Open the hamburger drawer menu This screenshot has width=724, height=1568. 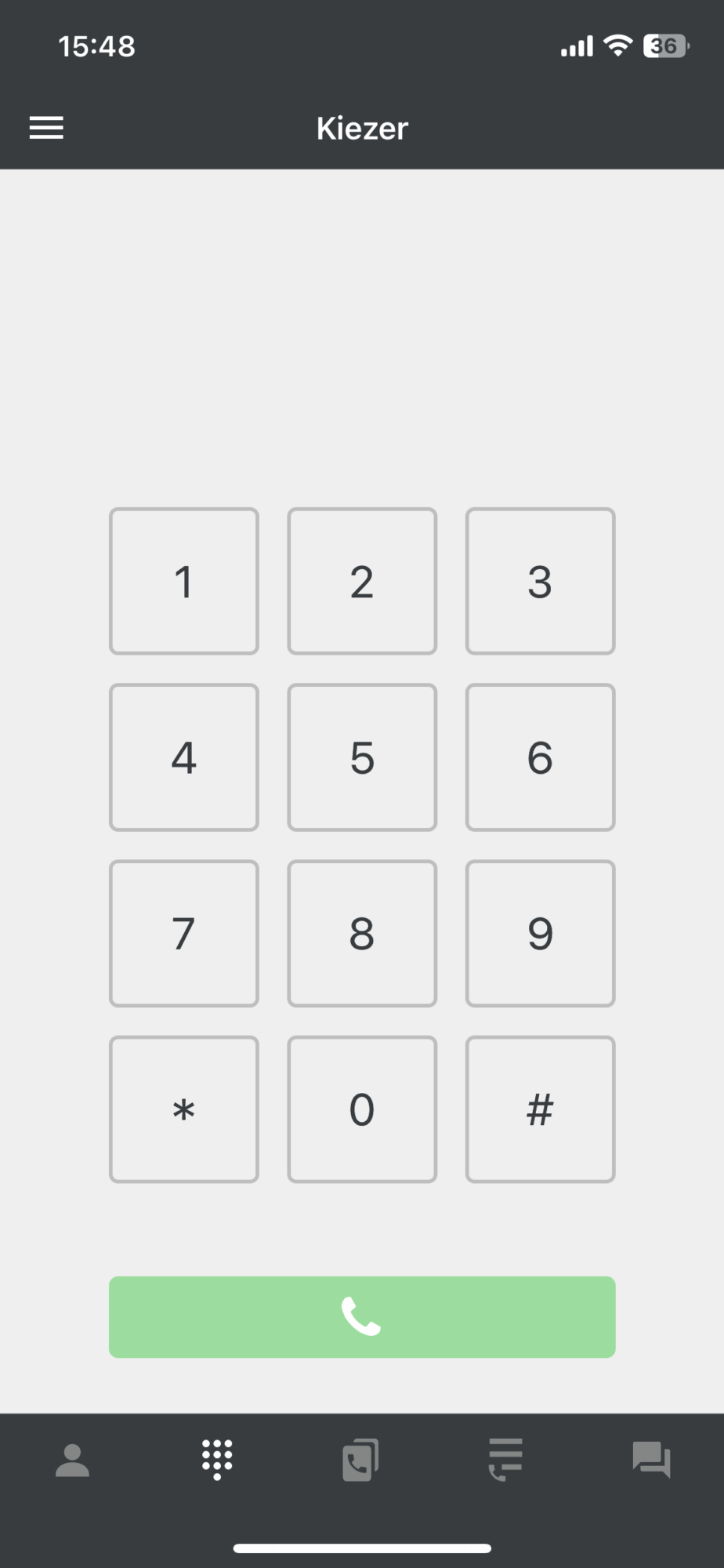click(x=46, y=128)
